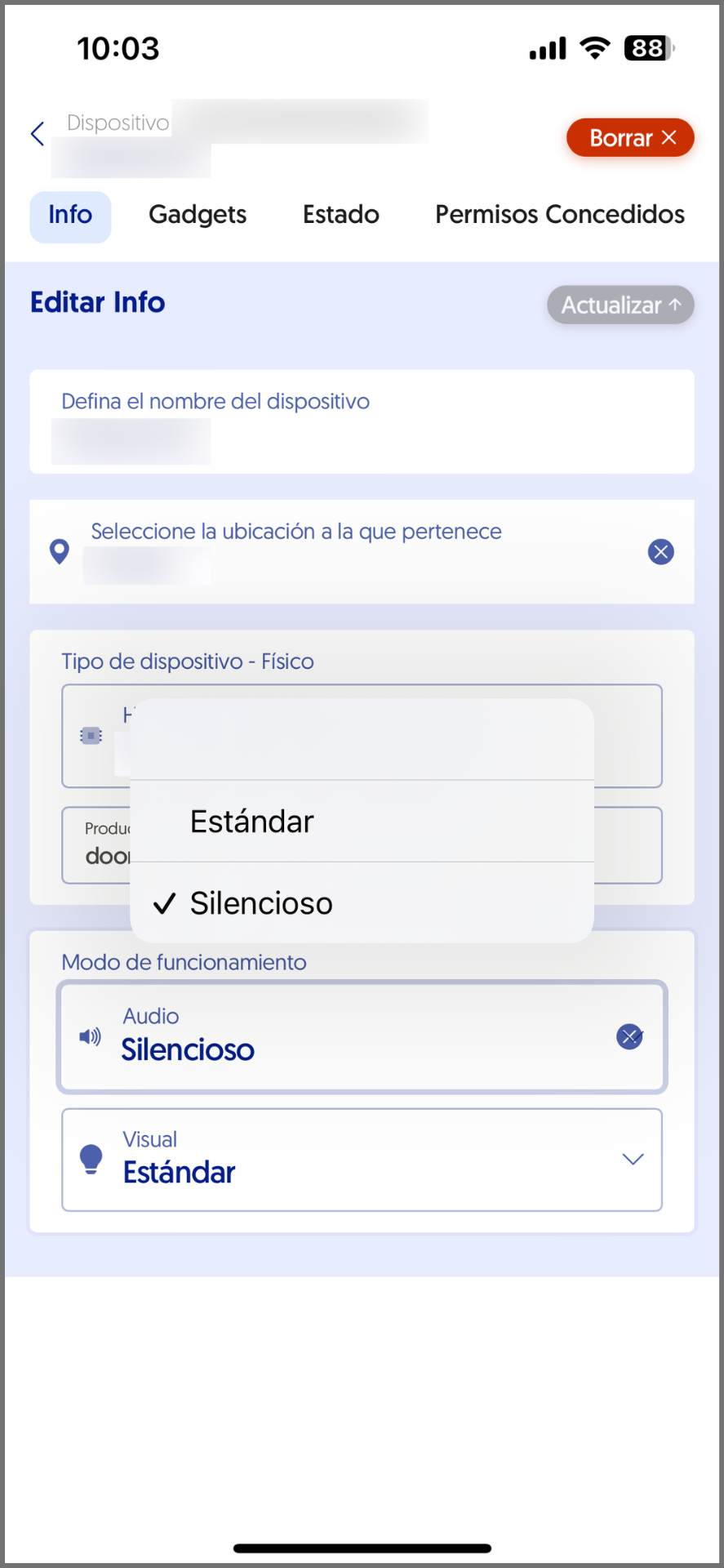The width and height of the screenshot is (724, 1568).
Task: Switch to the Gadgets tab
Action: coord(198,215)
